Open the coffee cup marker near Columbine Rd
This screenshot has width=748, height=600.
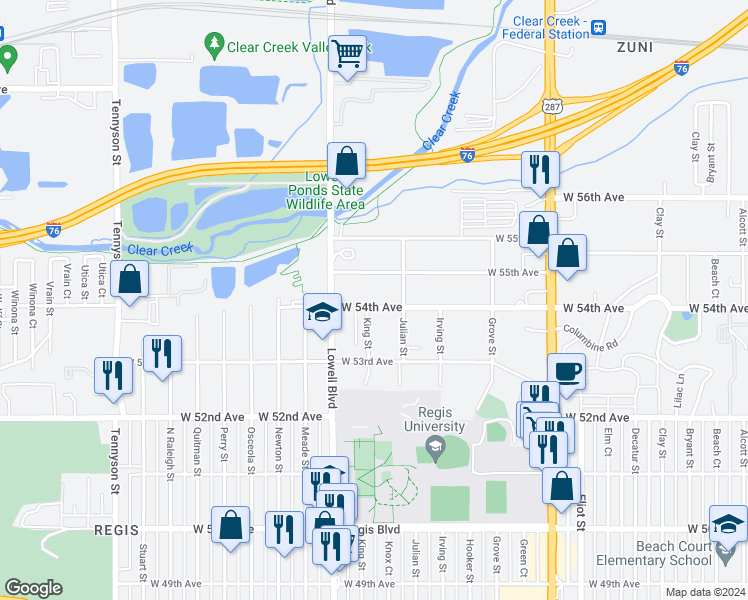point(567,373)
